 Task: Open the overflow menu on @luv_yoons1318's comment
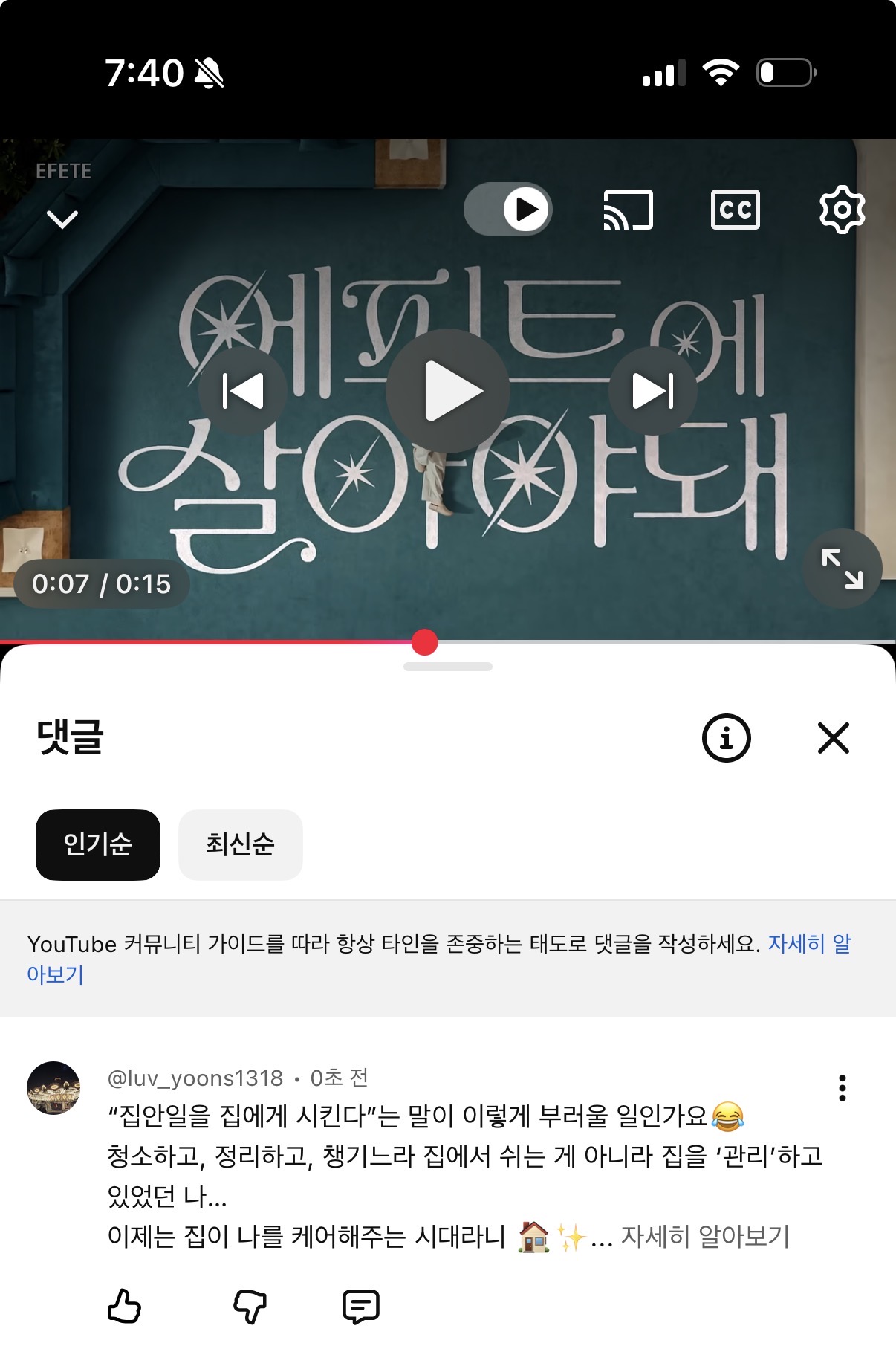[x=842, y=1088]
